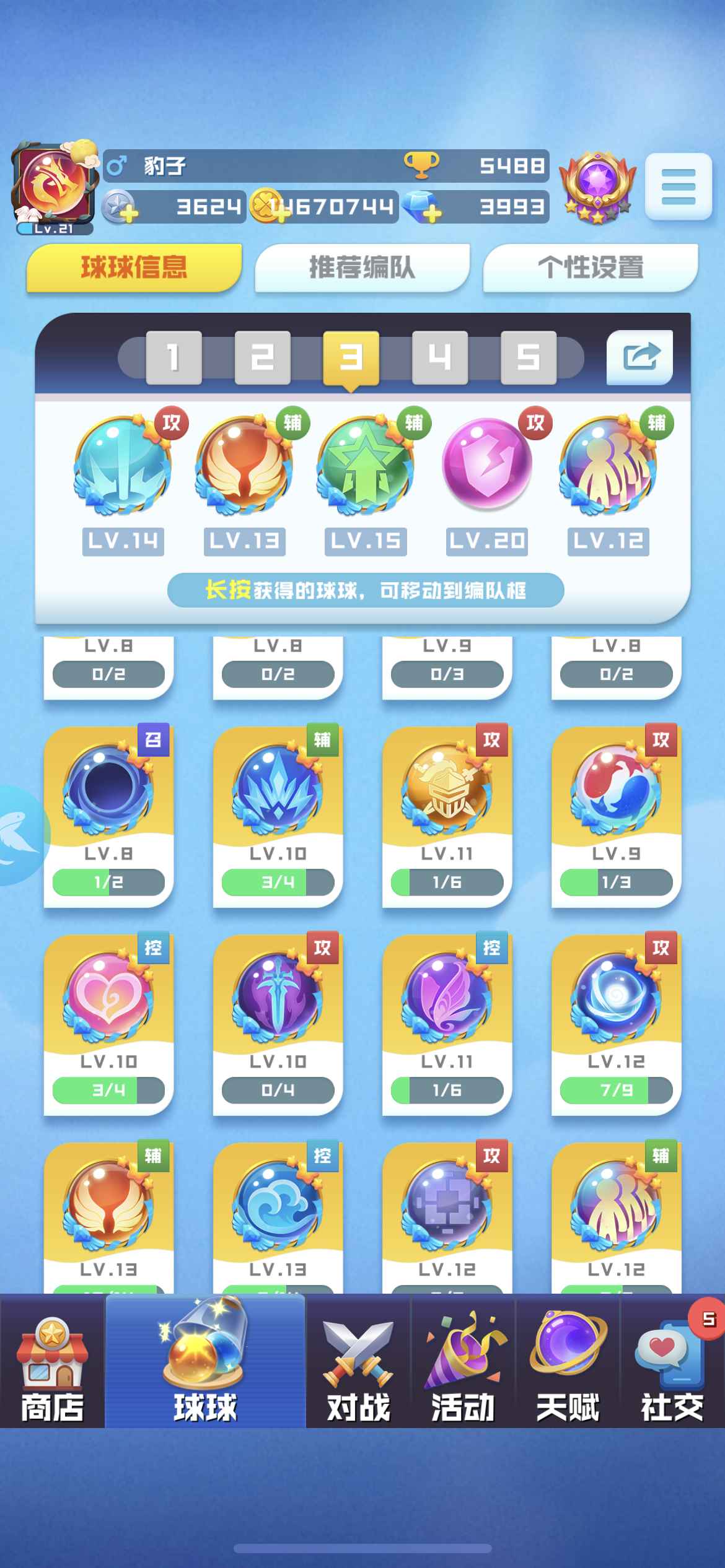Switch to the 个性设置 tab
This screenshot has width=725, height=1568.
(x=590, y=268)
